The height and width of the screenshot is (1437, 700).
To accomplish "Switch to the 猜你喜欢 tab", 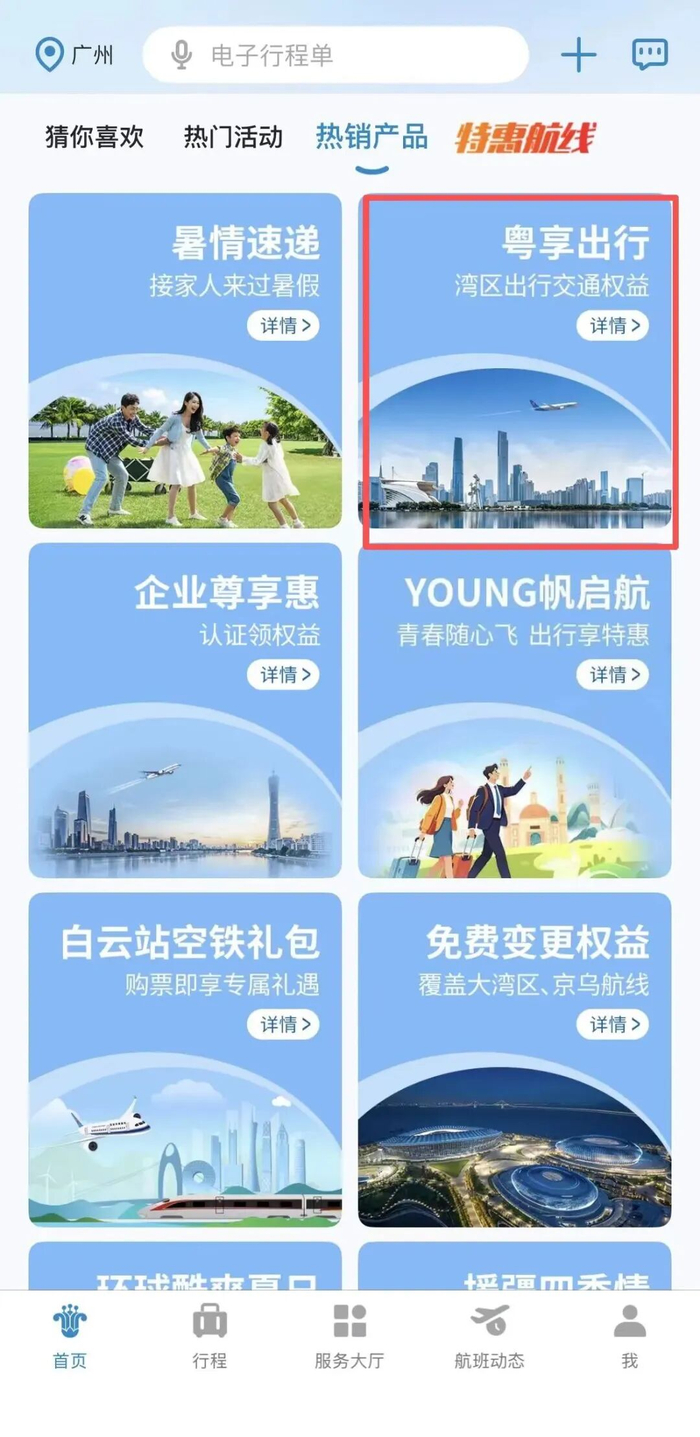I will click(x=95, y=137).
